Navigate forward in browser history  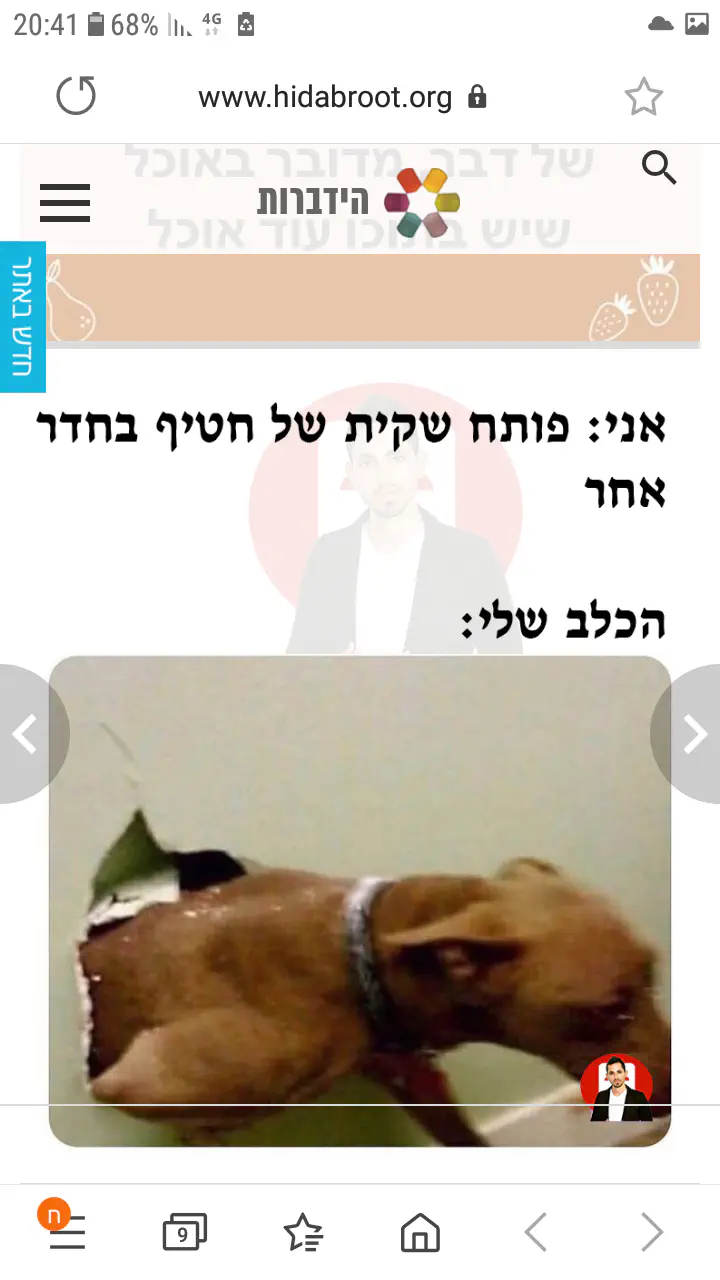(652, 1233)
